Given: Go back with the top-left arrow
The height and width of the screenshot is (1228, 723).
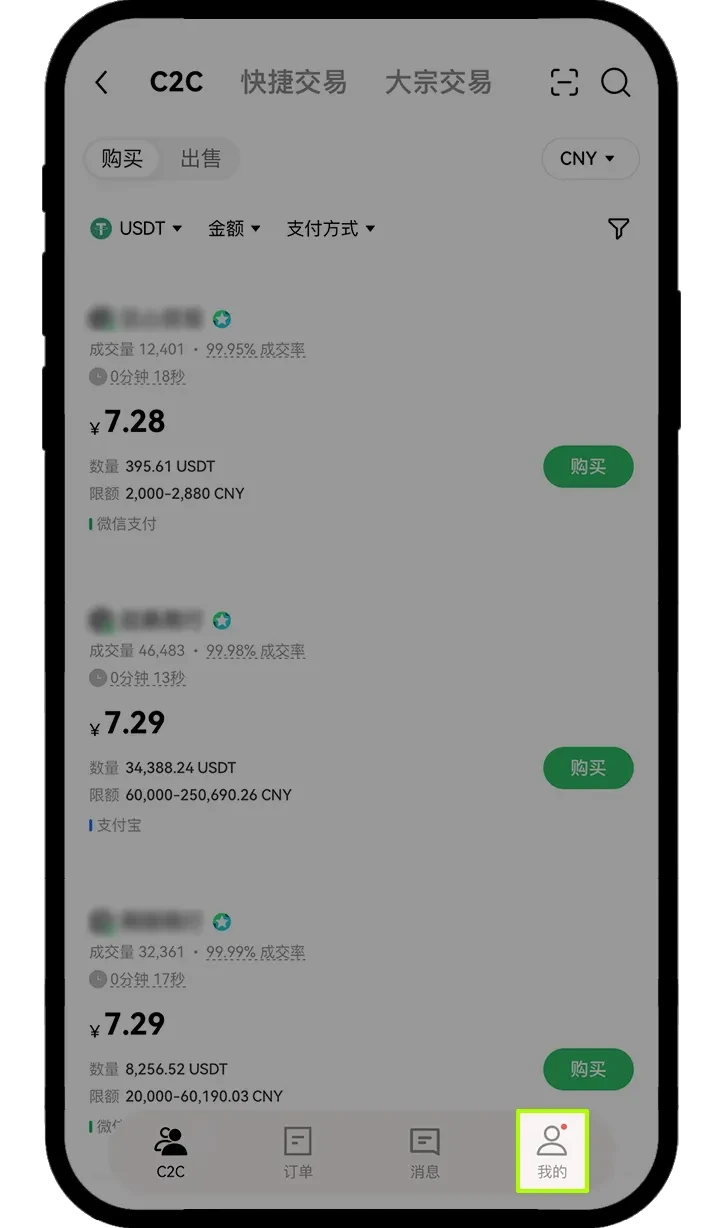Looking at the screenshot, I should (102, 82).
